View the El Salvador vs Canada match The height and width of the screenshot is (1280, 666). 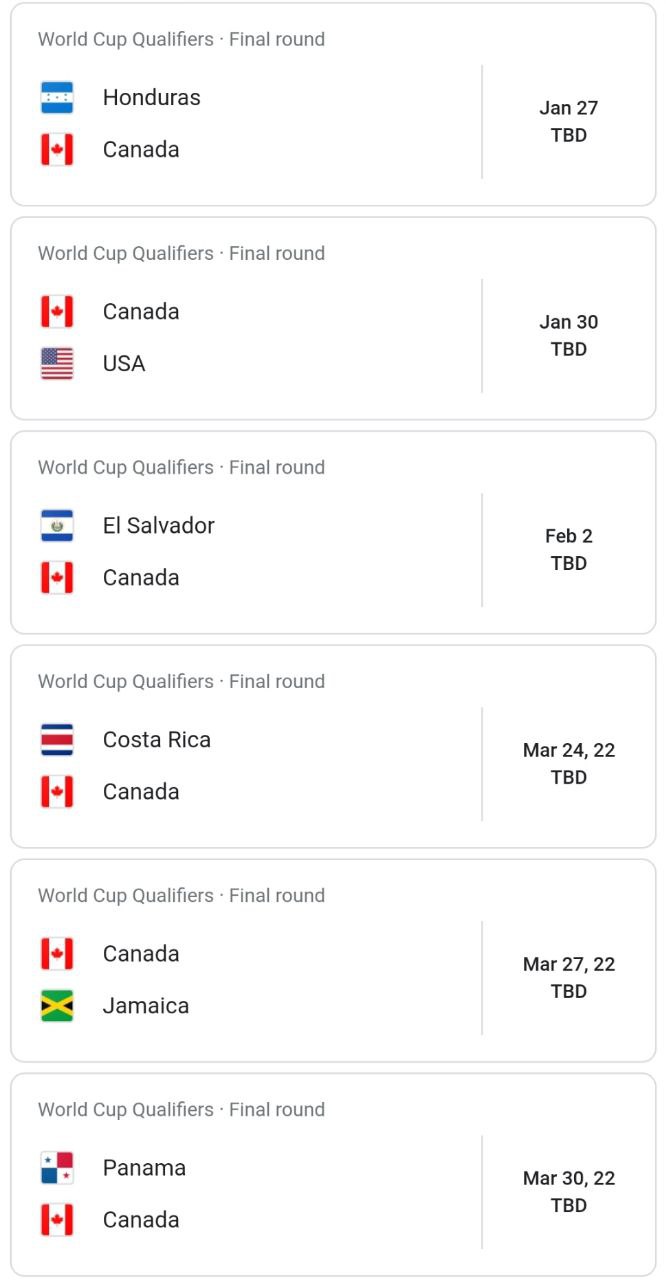333,533
